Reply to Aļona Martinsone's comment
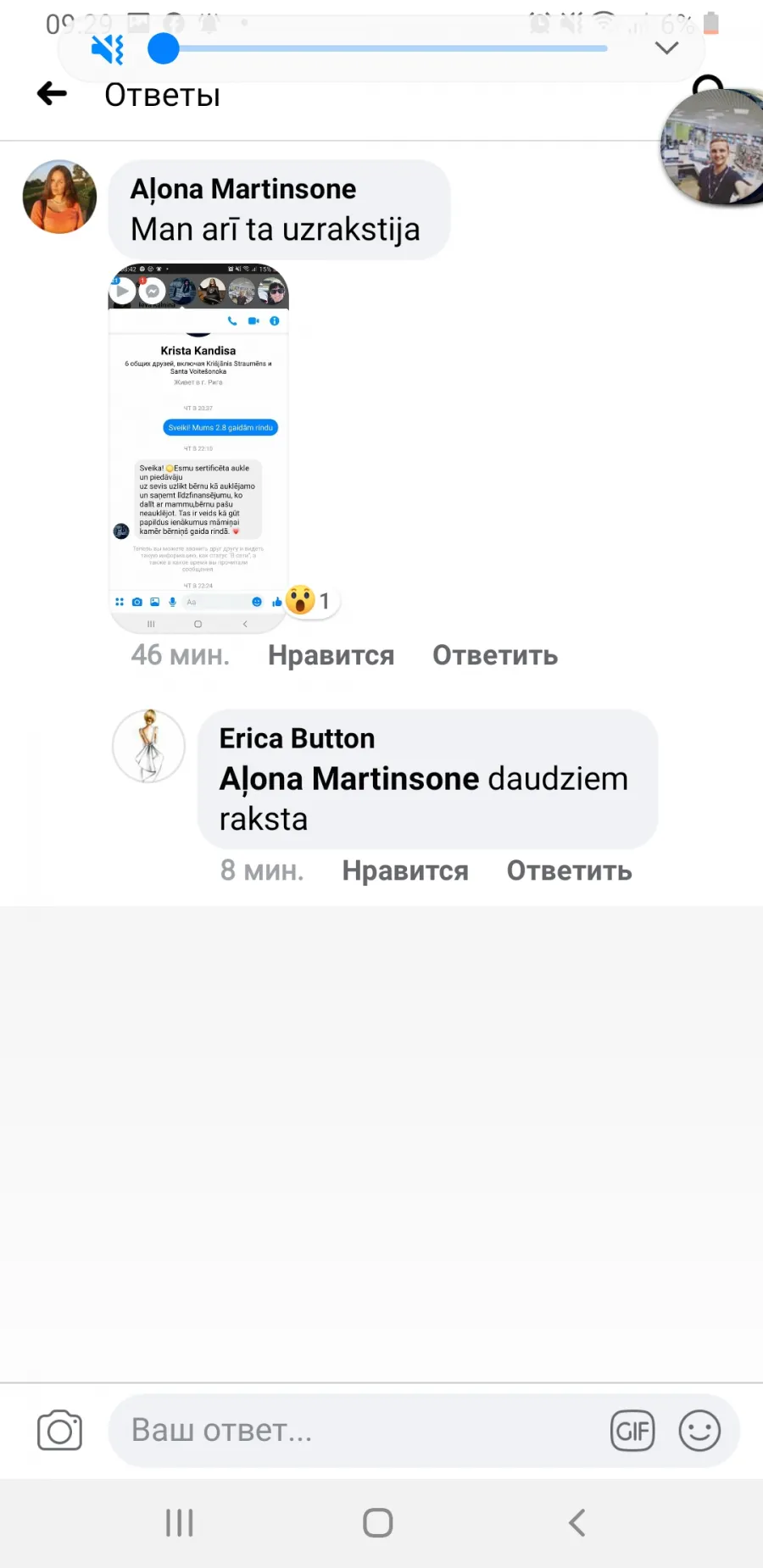Viewport: 763px width, 1568px height. [x=495, y=655]
